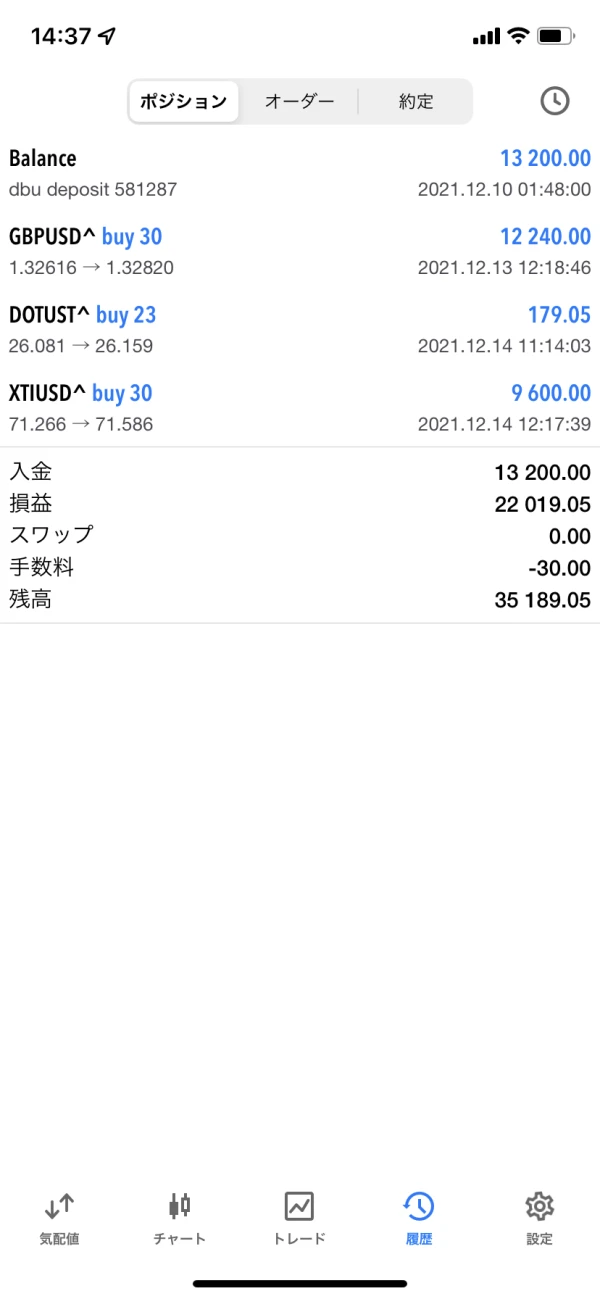Switch to the チャート tab
Image resolution: width=600 pixels, height=1299 pixels.
pyautogui.click(x=180, y=1217)
